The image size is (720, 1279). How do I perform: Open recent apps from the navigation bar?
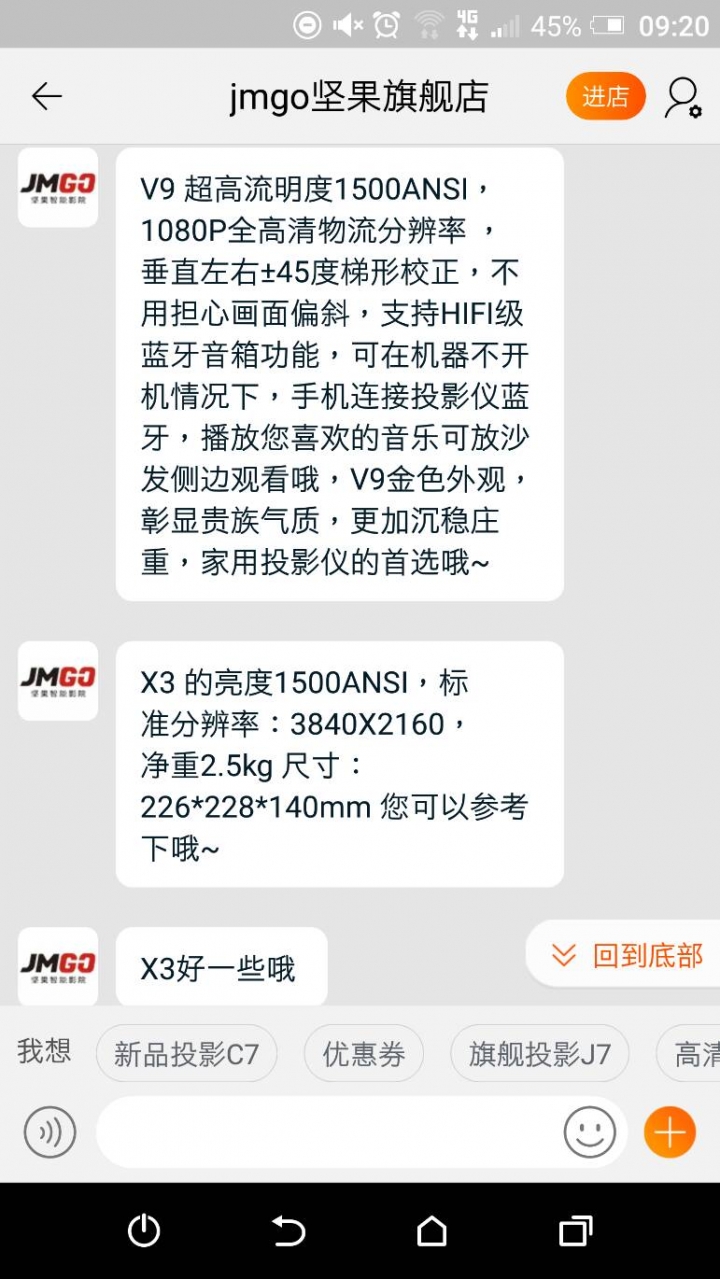pyautogui.click(x=576, y=1230)
